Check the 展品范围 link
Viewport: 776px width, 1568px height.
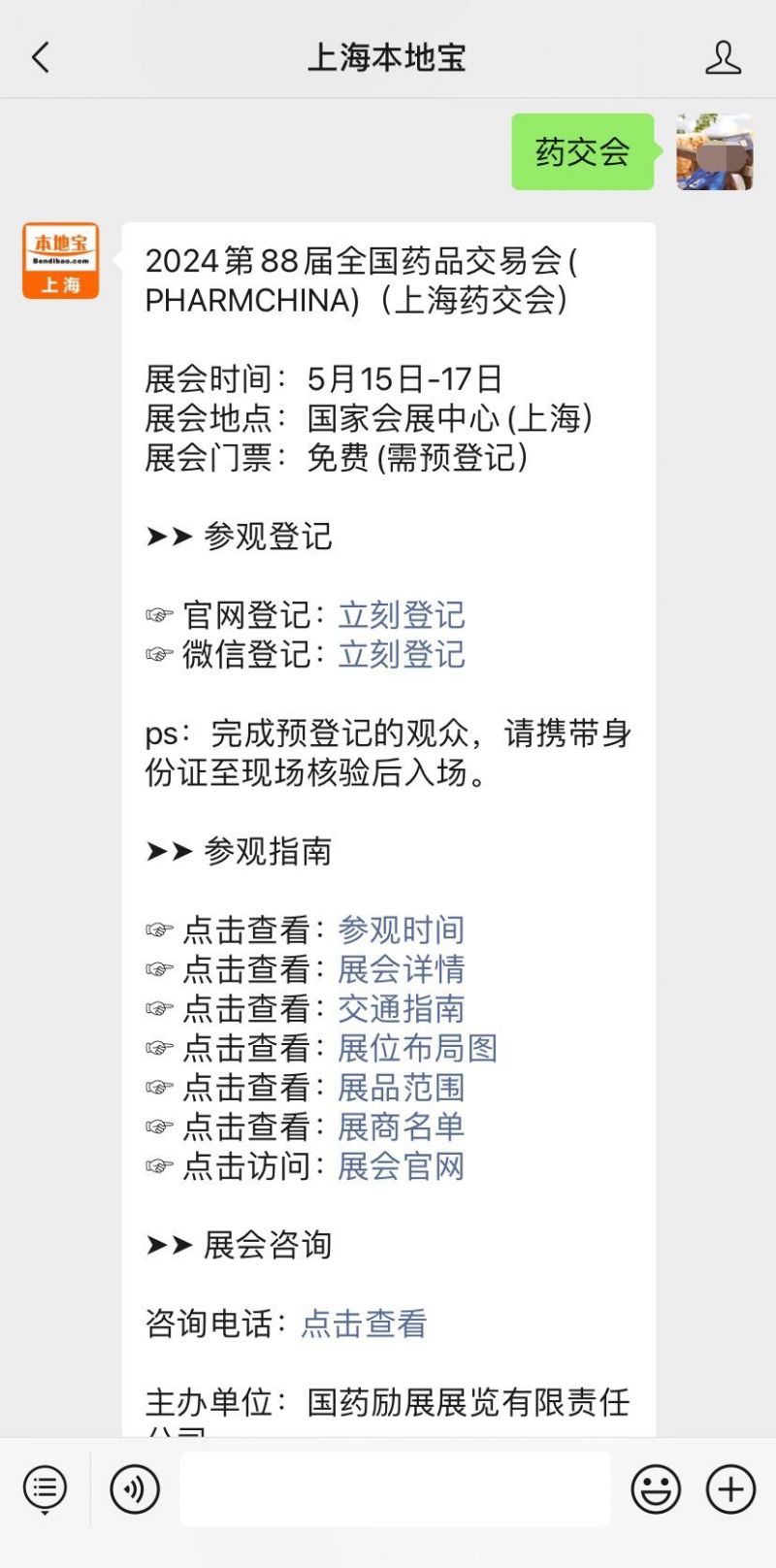pyautogui.click(x=402, y=1087)
